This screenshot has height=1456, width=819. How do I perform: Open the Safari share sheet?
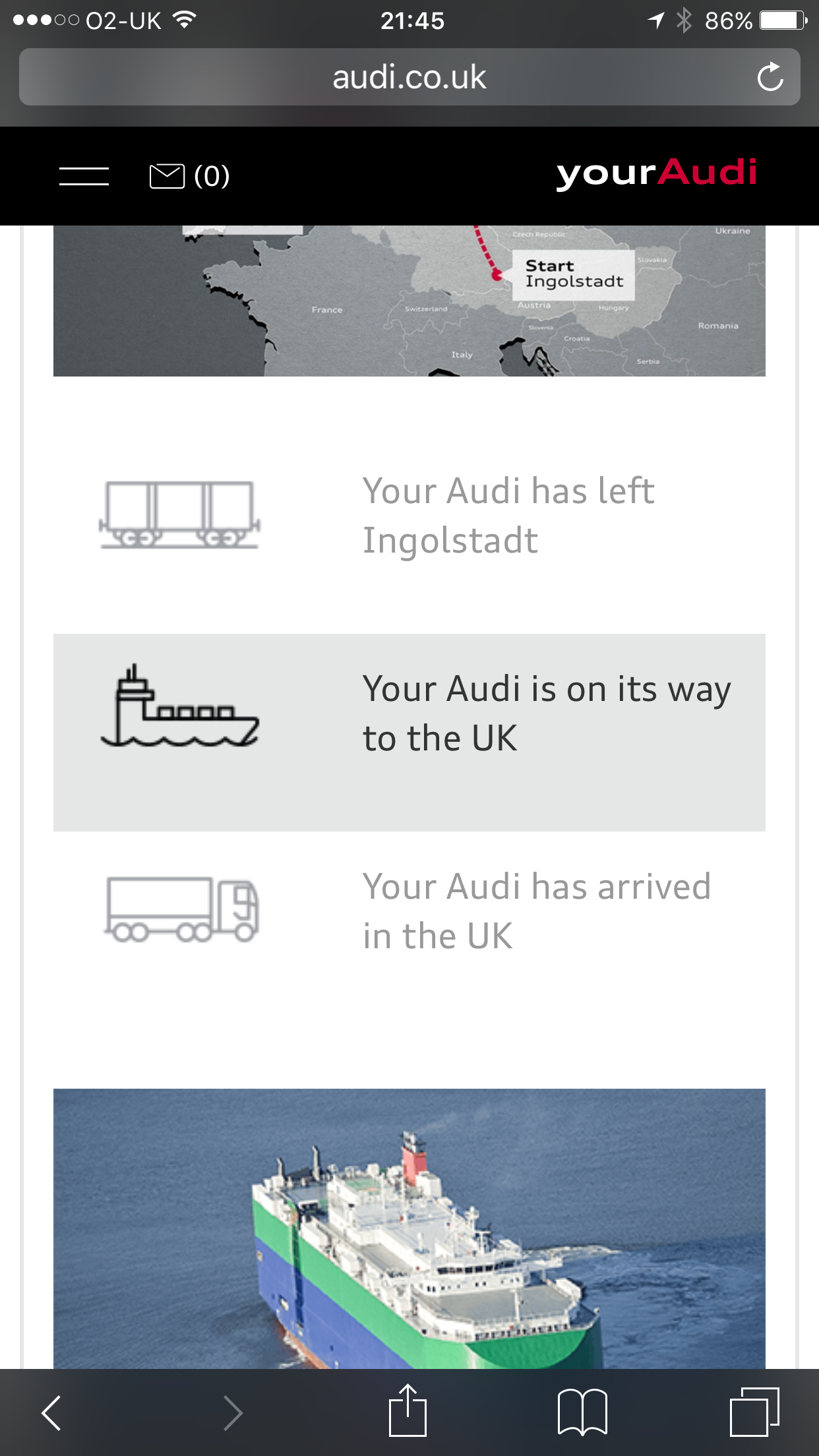coord(408,1411)
